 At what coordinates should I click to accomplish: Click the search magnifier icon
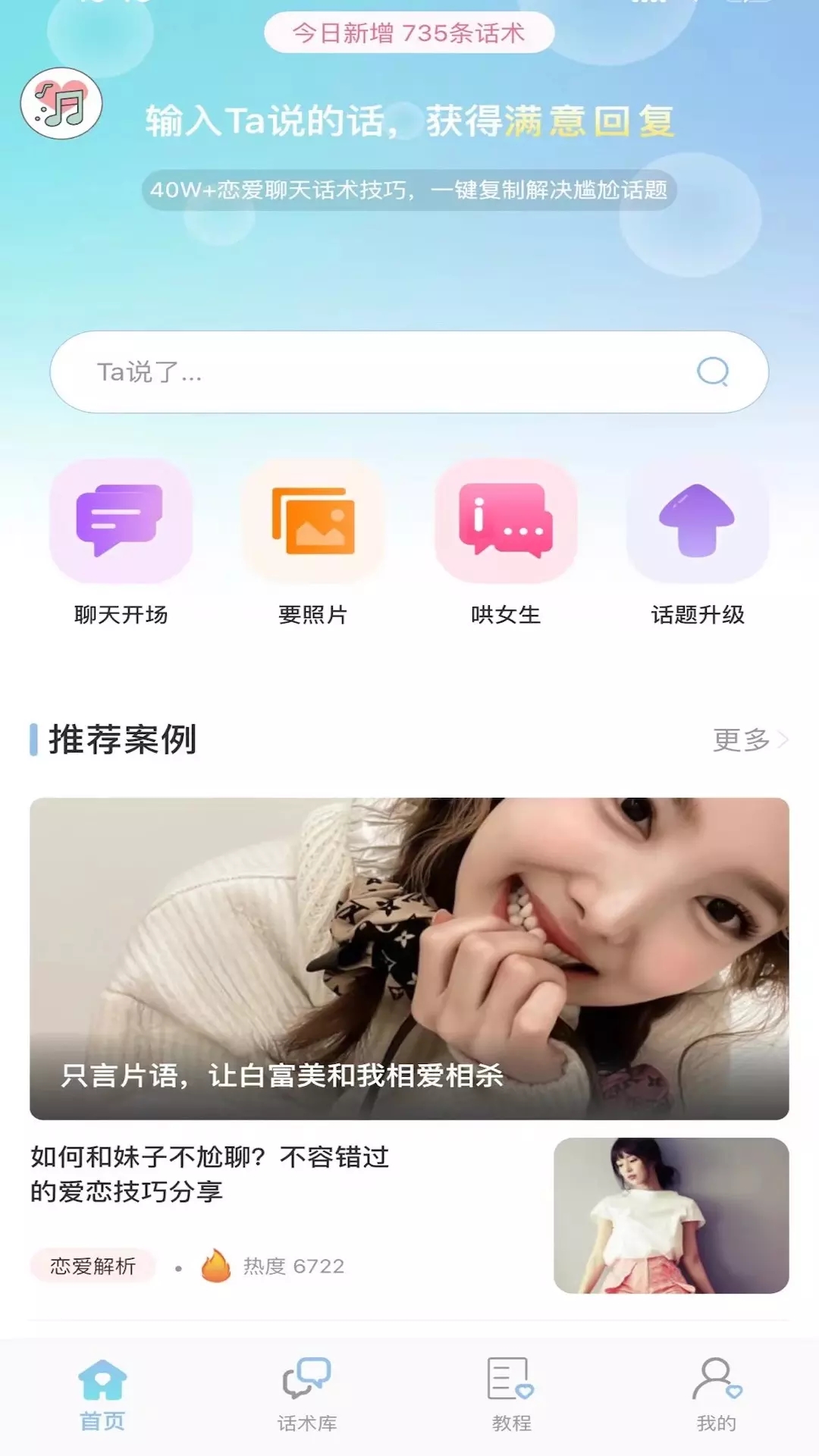pyautogui.click(x=711, y=371)
